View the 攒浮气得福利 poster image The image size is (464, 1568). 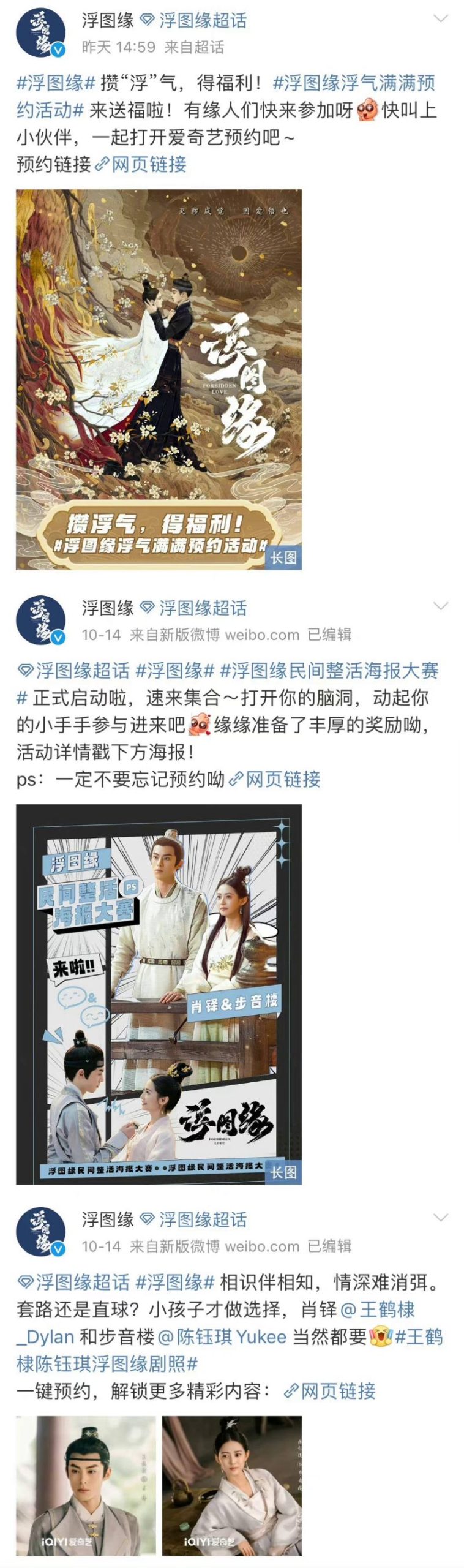(x=159, y=379)
